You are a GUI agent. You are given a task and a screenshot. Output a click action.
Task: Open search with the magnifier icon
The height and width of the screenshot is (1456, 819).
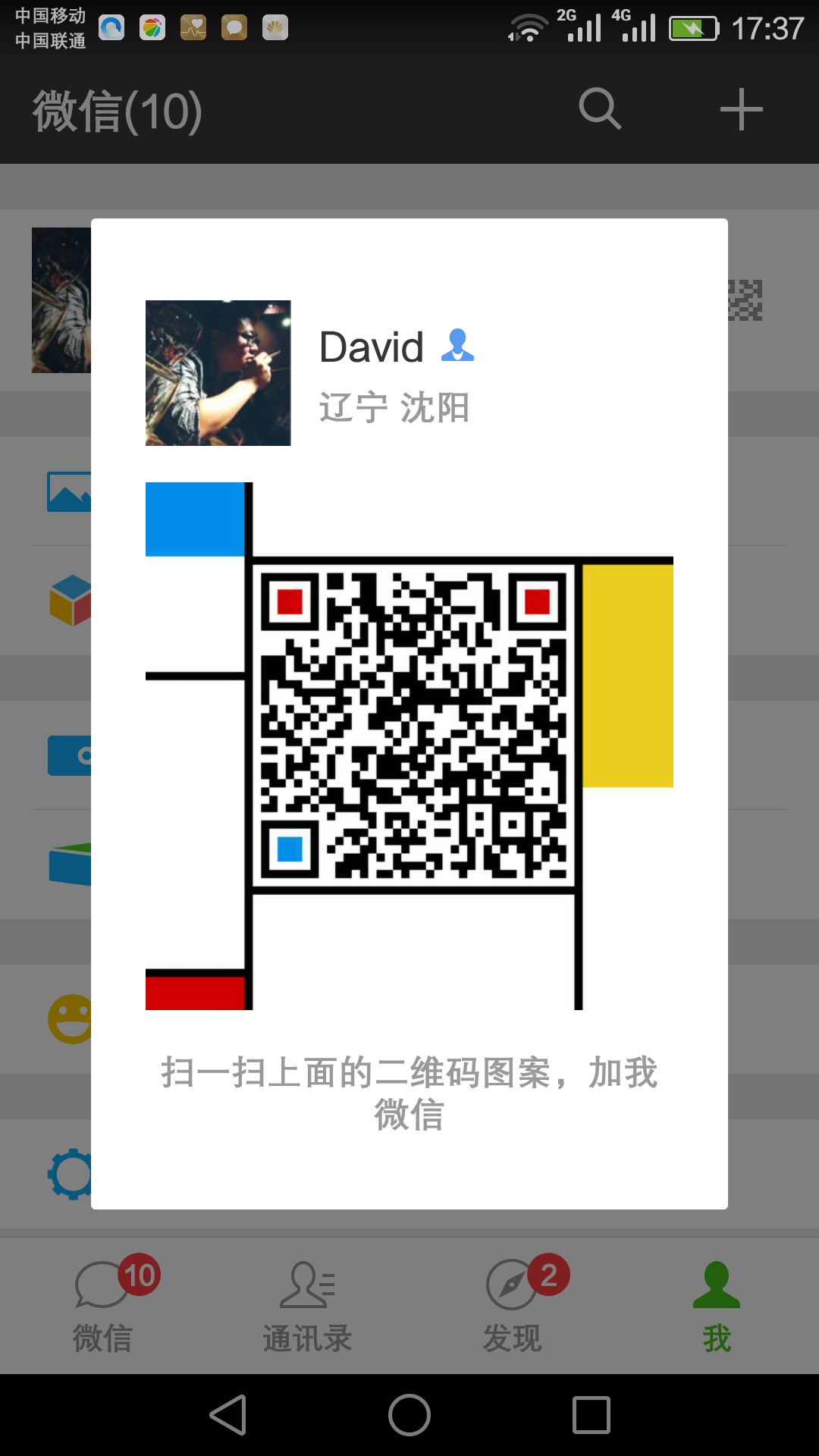tap(600, 109)
